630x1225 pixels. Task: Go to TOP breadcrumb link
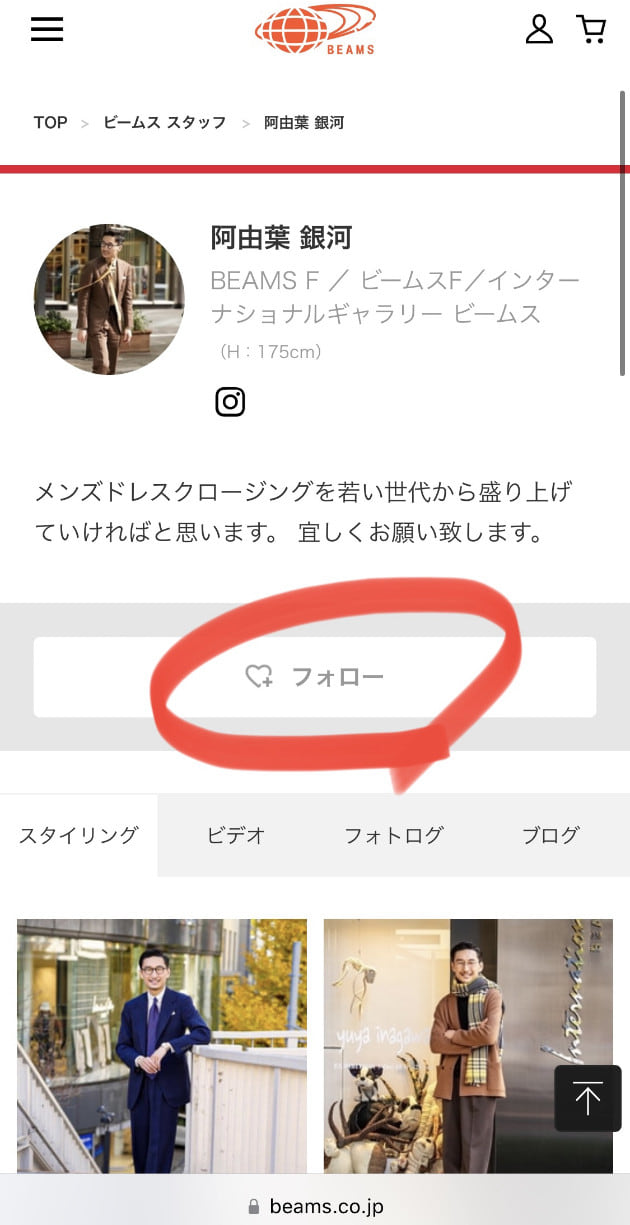50,123
